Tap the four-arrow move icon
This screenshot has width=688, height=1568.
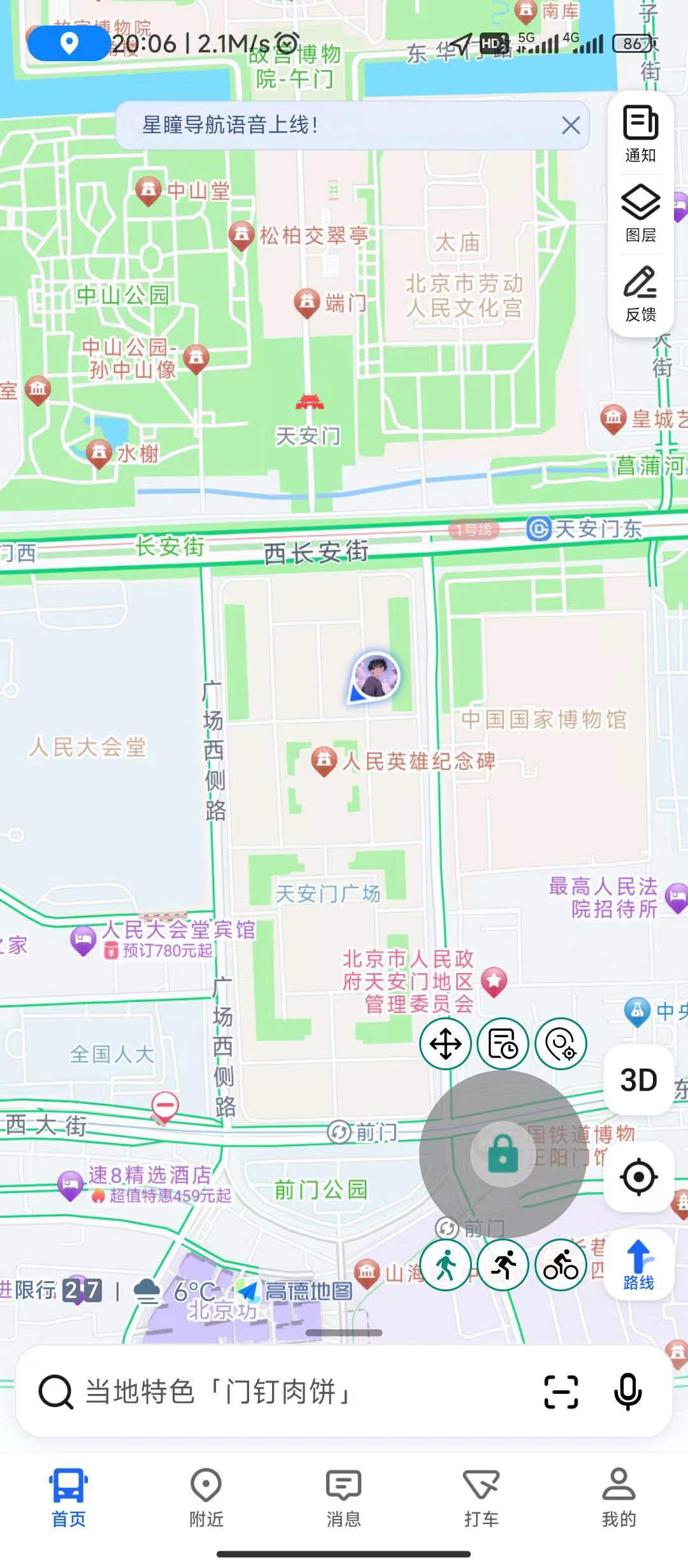click(445, 1044)
